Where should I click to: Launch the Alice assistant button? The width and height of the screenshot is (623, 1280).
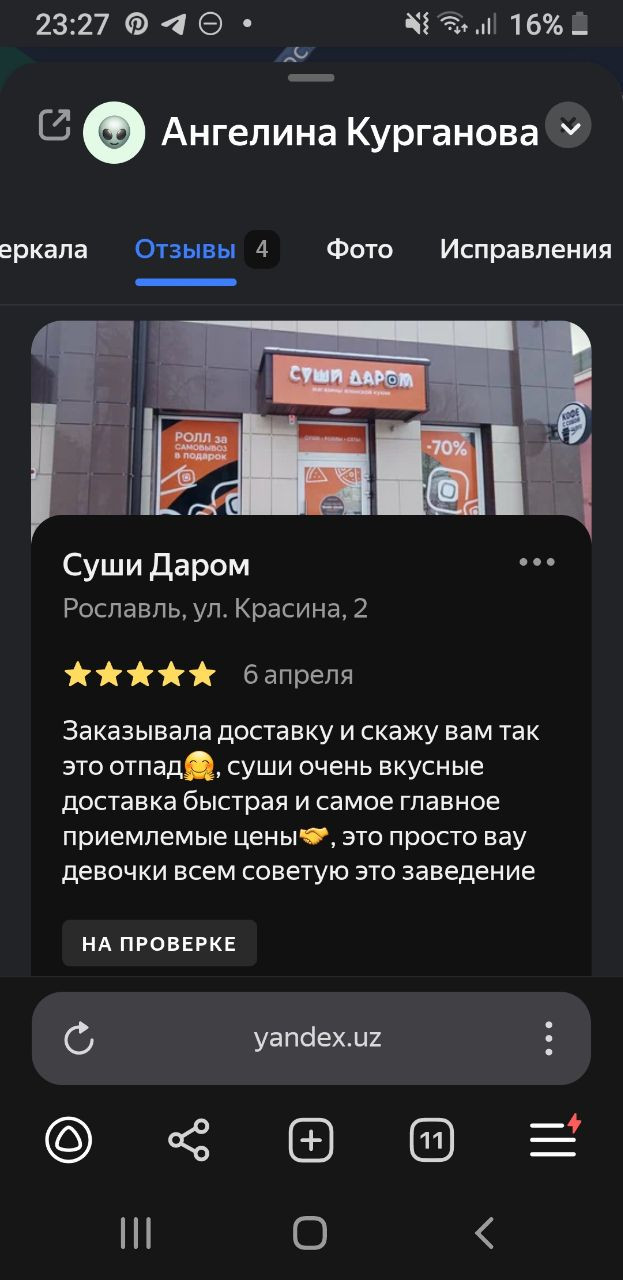pyautogui.click(x=69, y=1140)
